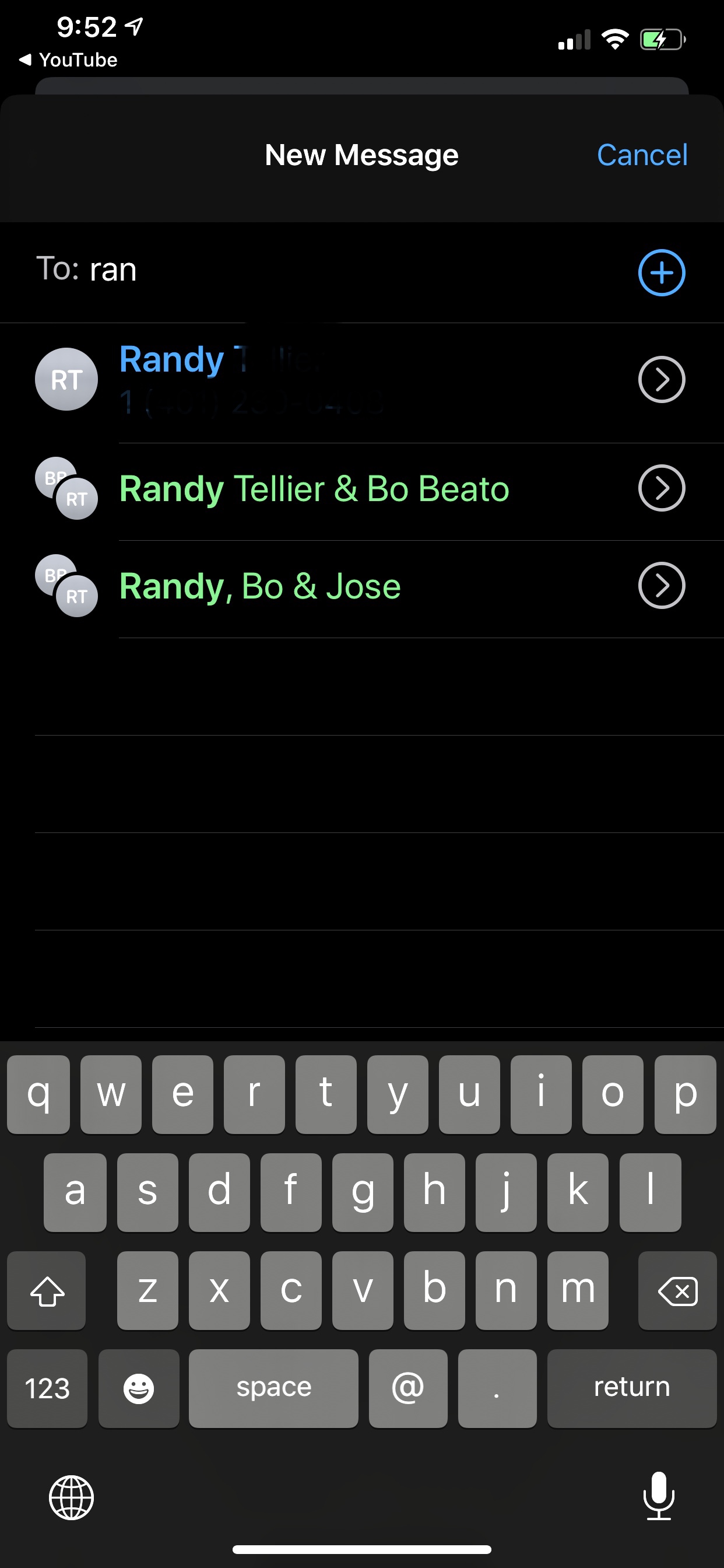This screenshot has height=1568, width=724.
Task: Tap the backspace key
Action: [x=677, y=1290]
